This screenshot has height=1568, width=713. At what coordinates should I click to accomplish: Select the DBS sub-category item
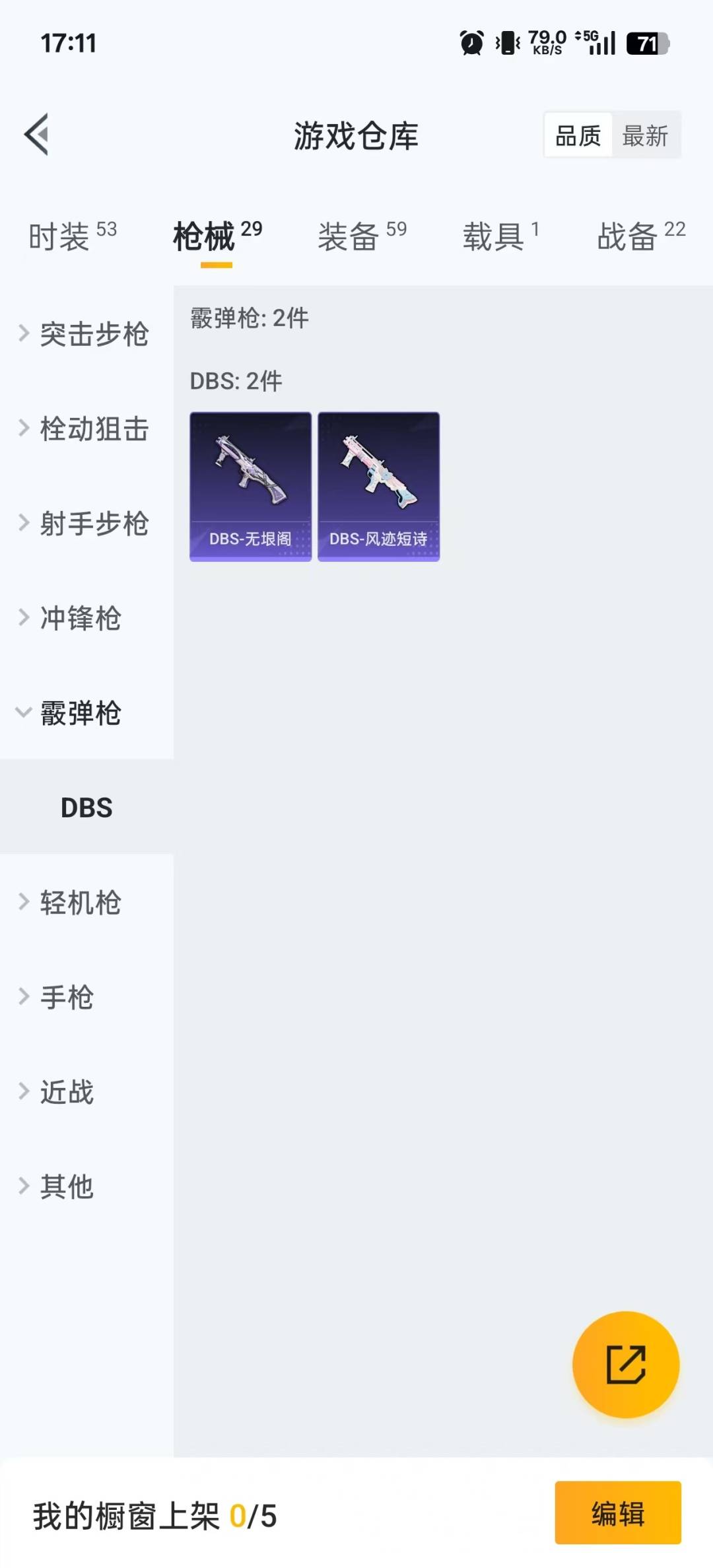[86, 807]
